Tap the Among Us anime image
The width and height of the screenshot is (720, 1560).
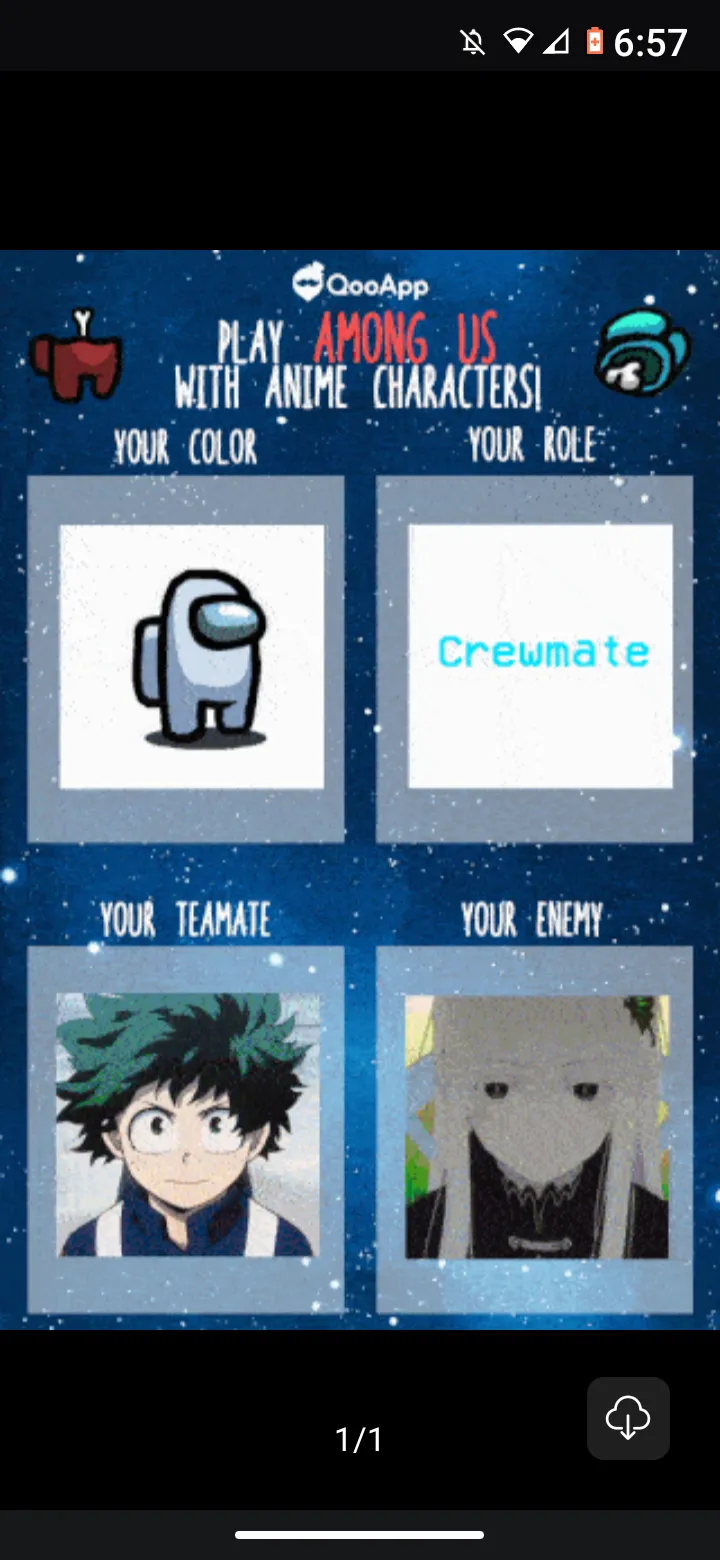360,790
